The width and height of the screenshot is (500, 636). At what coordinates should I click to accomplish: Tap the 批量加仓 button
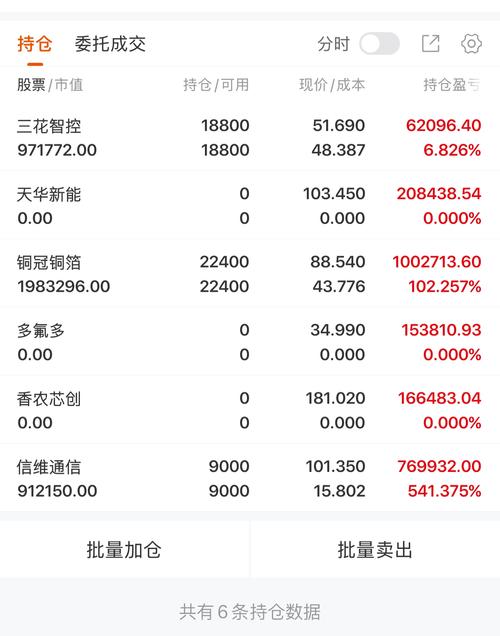[124, 550]
